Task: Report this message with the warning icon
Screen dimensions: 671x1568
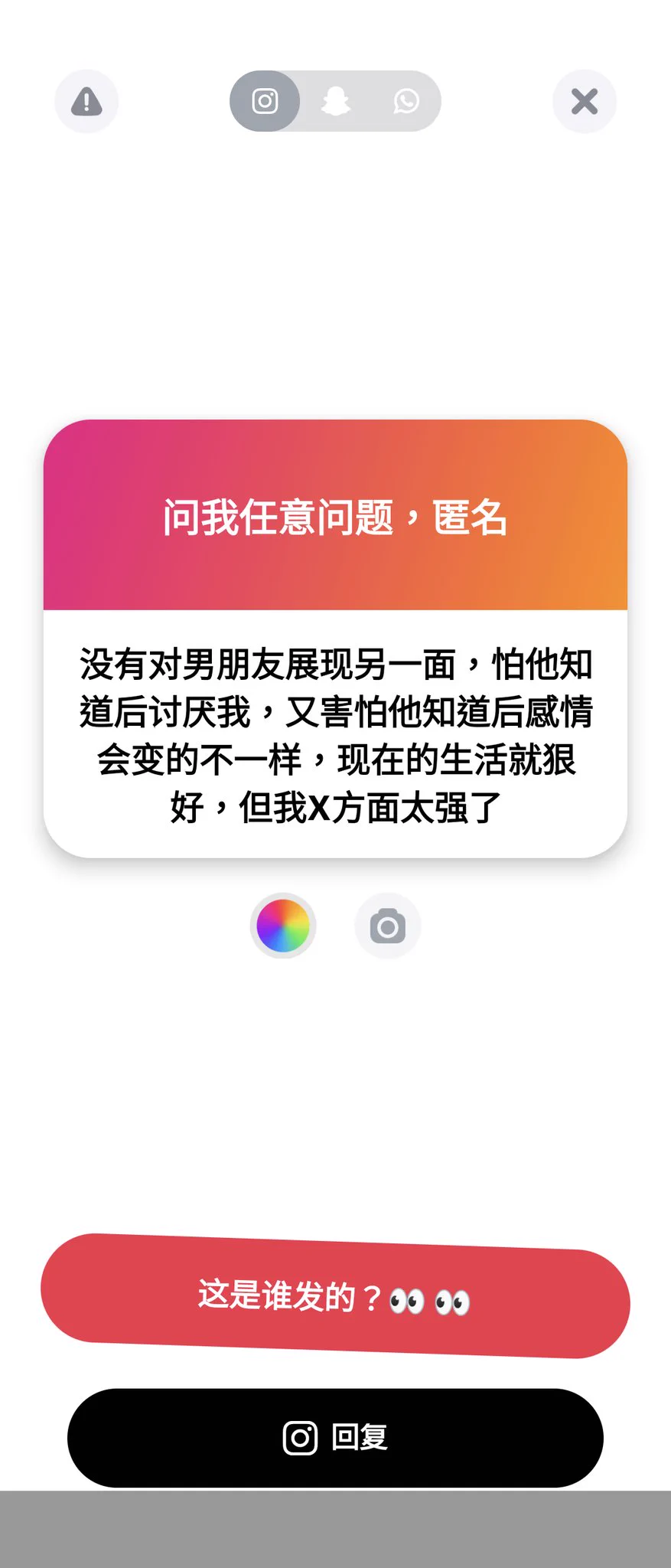Action: pos(86,101)
